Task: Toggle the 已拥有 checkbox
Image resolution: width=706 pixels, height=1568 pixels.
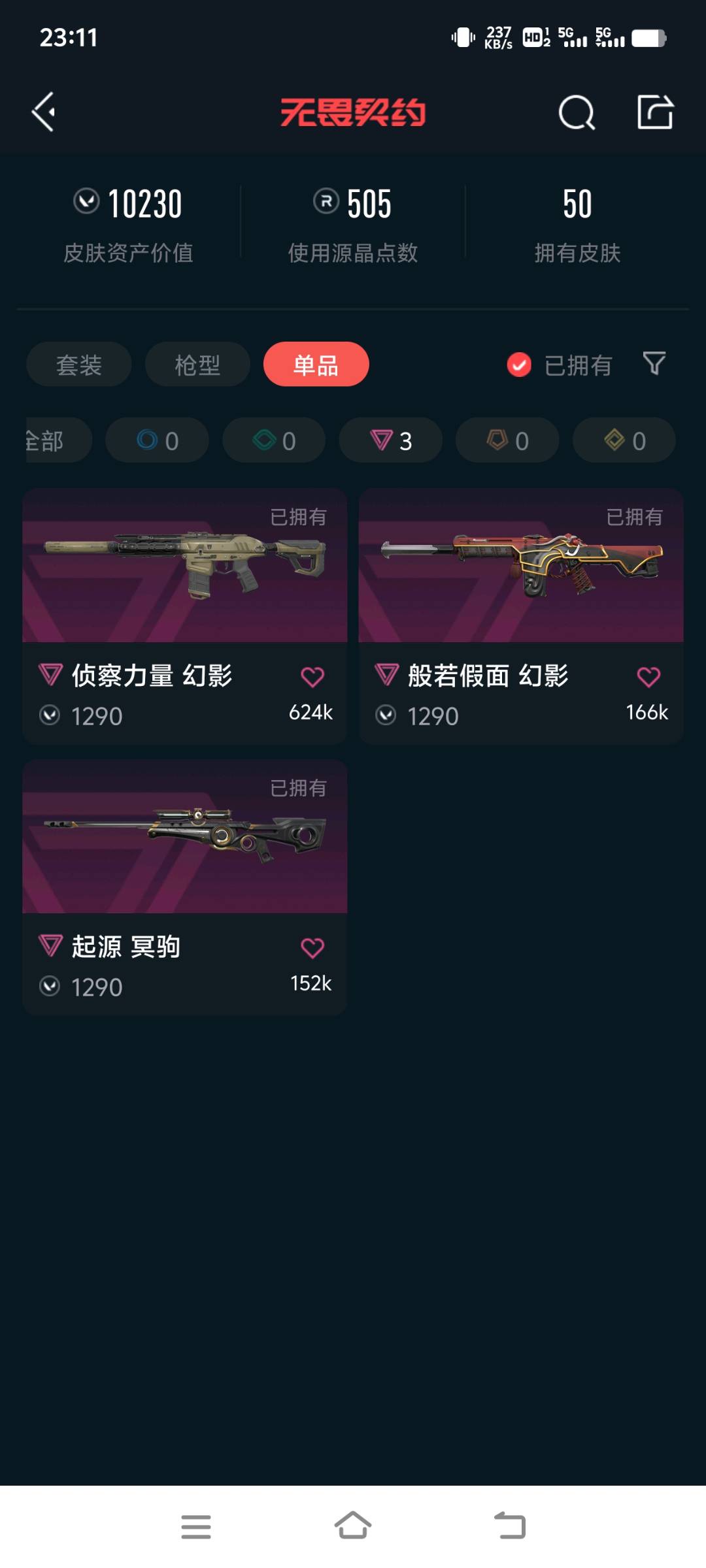Action: coord(520,365)
